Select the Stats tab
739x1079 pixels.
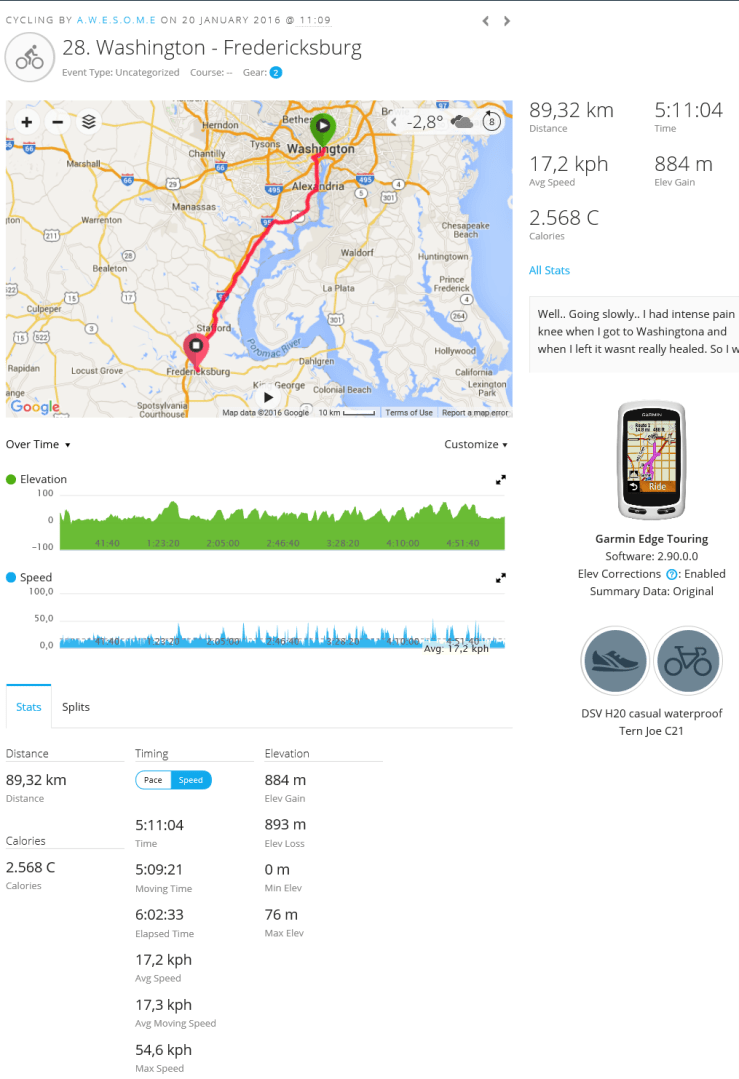pos(29,707)
